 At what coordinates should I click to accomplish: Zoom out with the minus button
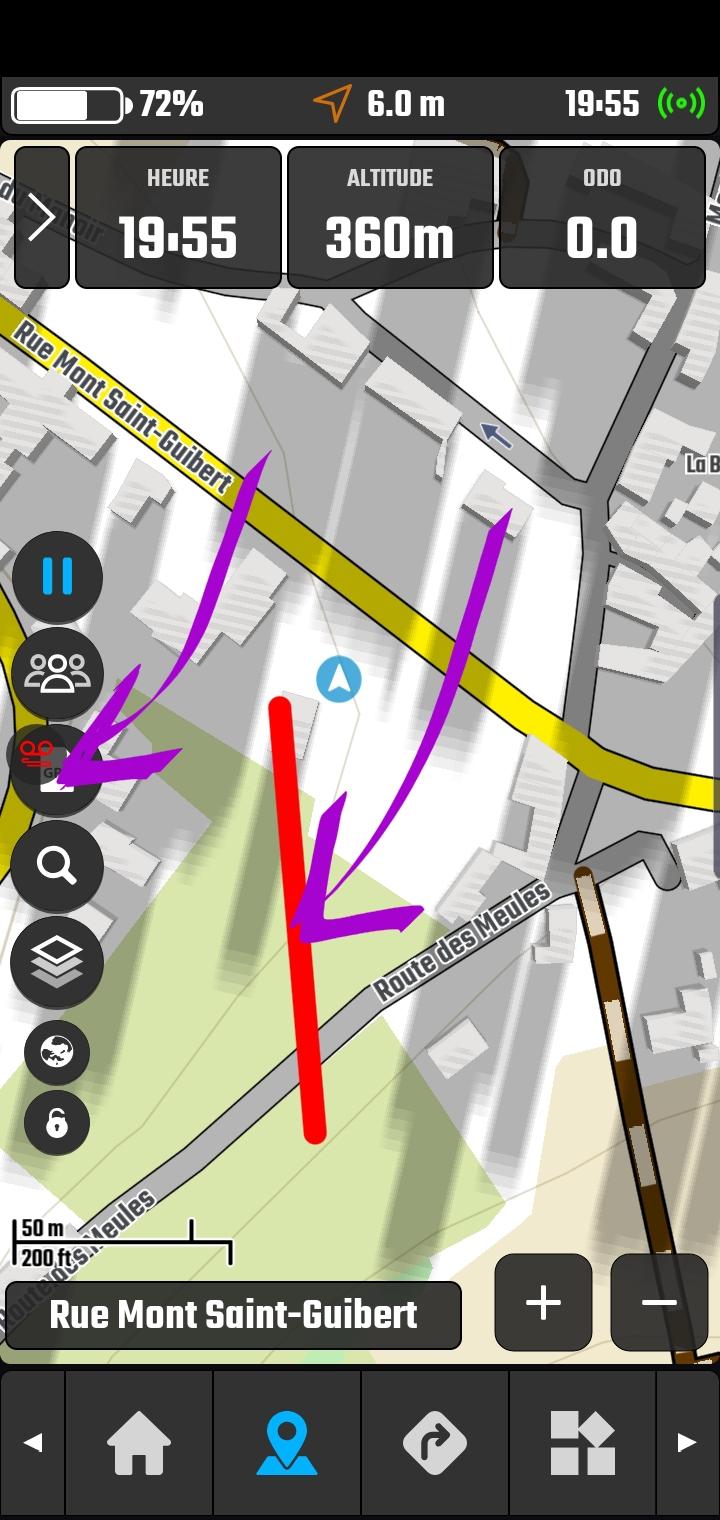659,1302
